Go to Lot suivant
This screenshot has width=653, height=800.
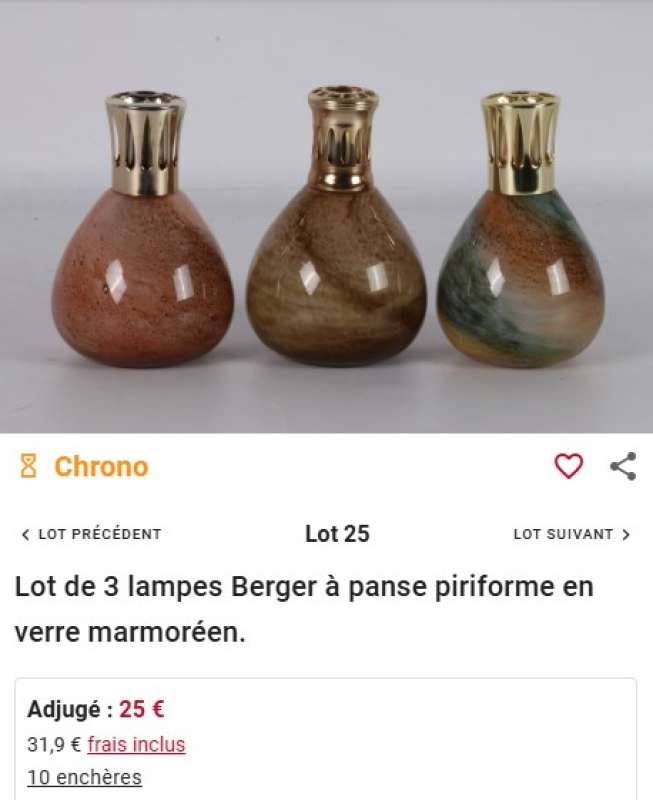click(x=571, y=534)
